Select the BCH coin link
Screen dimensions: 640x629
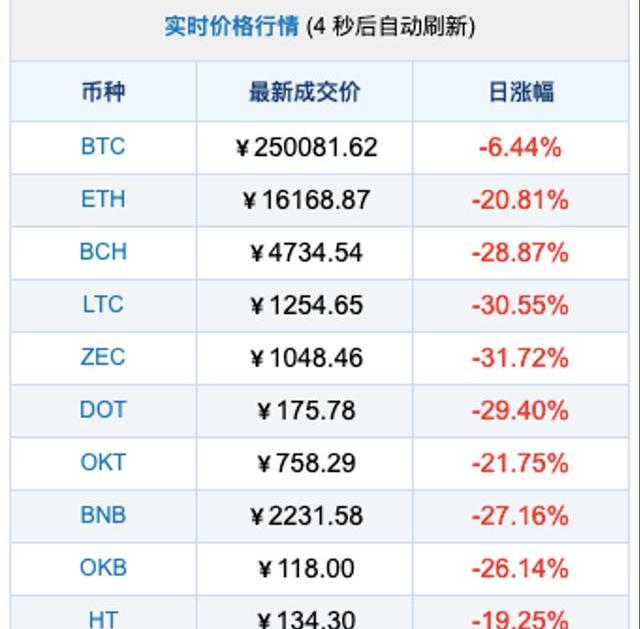[103, 252]
